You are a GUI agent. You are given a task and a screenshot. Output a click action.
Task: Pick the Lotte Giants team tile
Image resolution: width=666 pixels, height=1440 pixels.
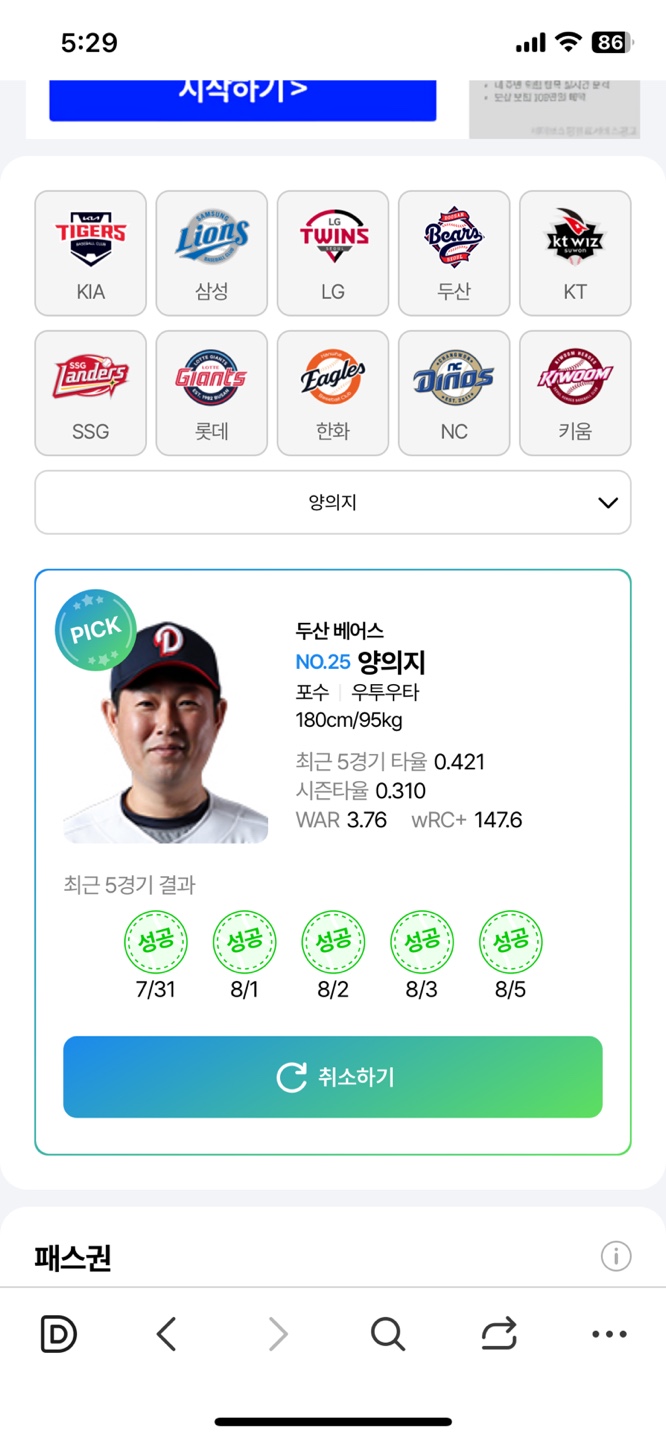(212, 393)
